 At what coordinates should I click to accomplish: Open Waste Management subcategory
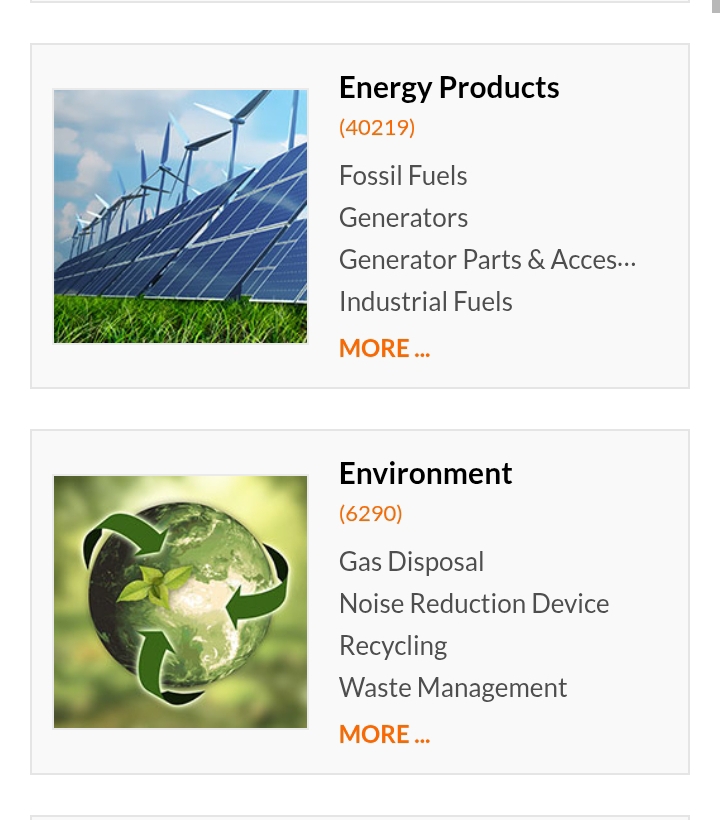(x=452, y=688)
